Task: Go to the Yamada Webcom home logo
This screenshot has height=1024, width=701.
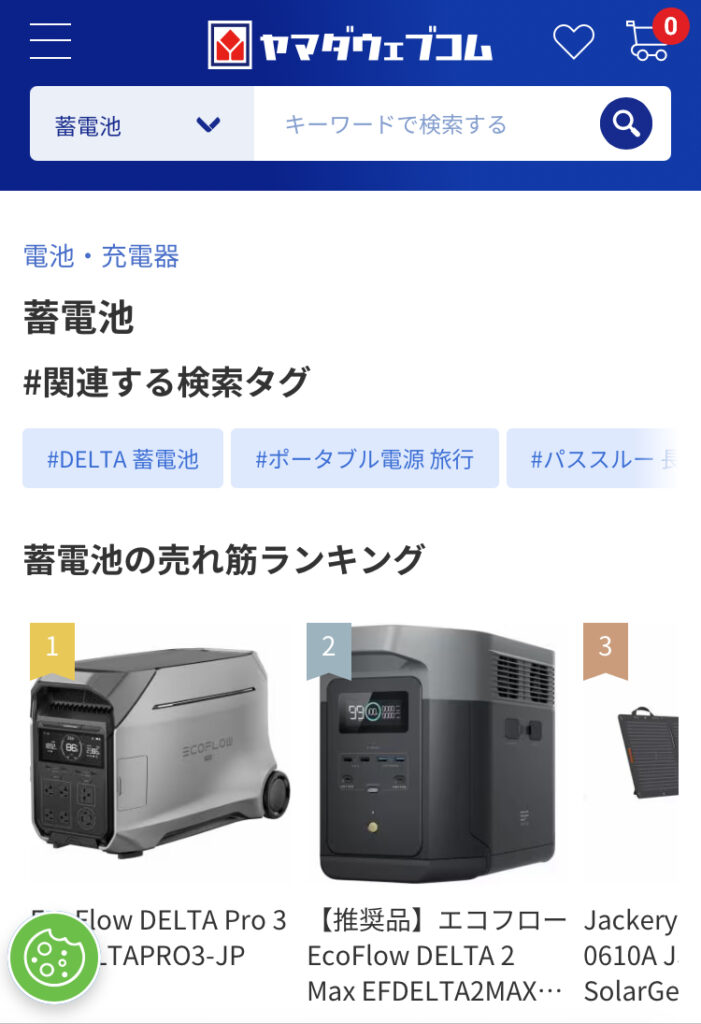Action: click(x=350, y=45)
